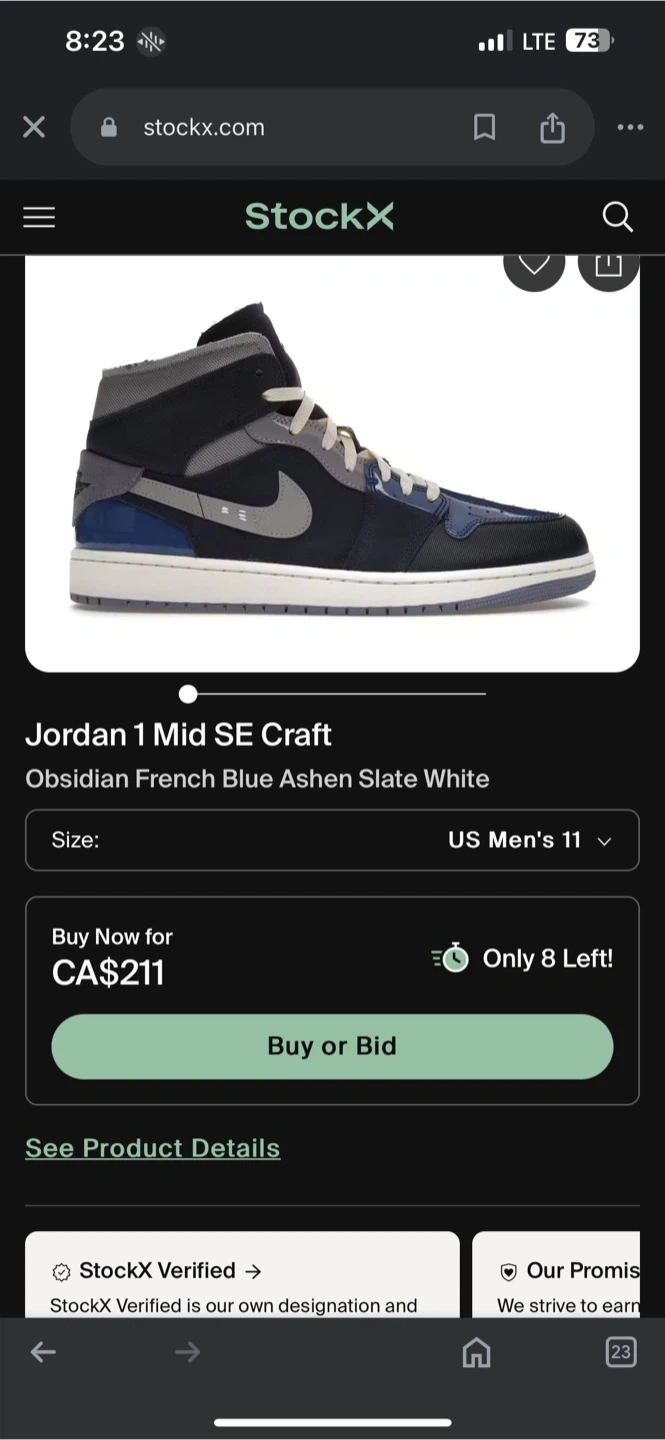Favorite the Jordan 1 Mid with heart
The height and width of the screenshot is (1440, 665).
[x=534, y=266]
